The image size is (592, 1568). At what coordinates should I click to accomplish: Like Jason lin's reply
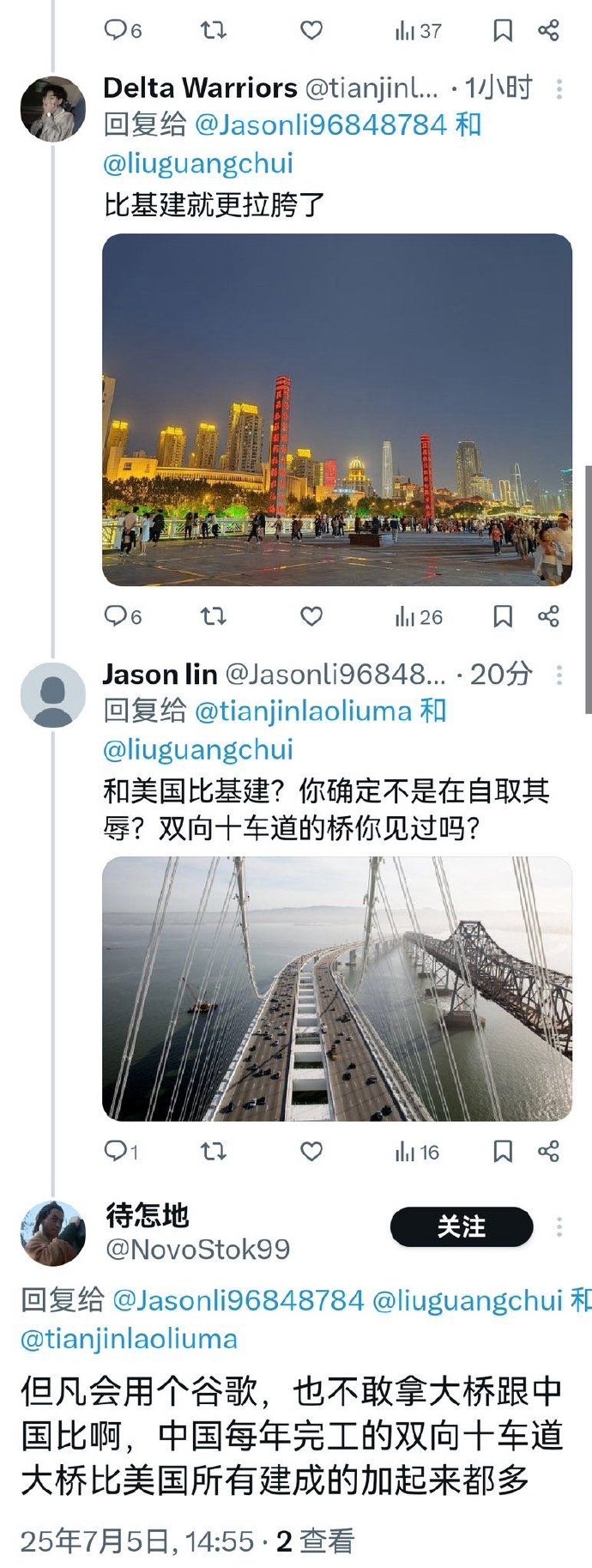pyautogui.click(x=311, y=1151)
